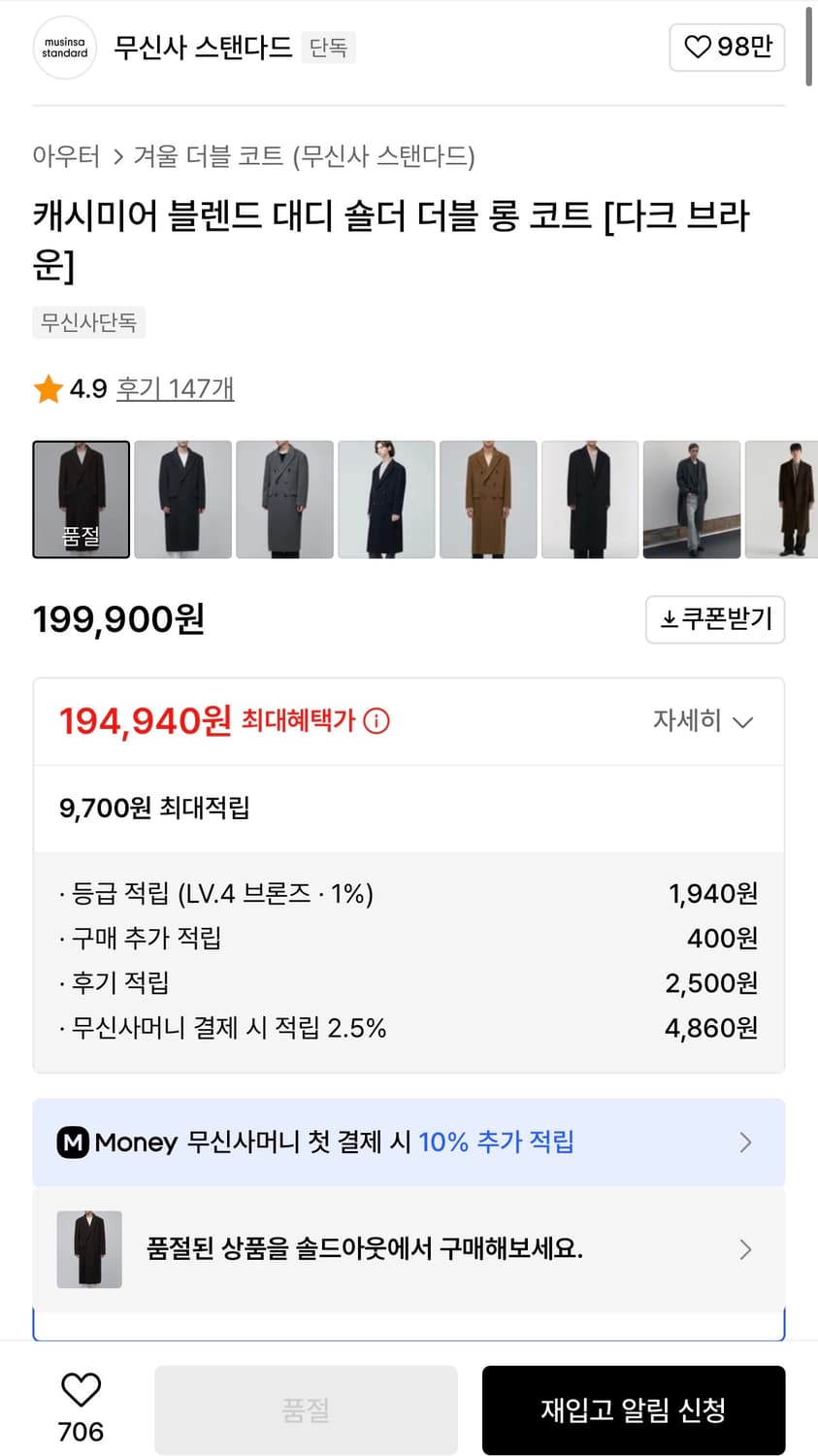Open 후기 147개 to read reviews
The image size is (818, 1456).
click(175, 388)
